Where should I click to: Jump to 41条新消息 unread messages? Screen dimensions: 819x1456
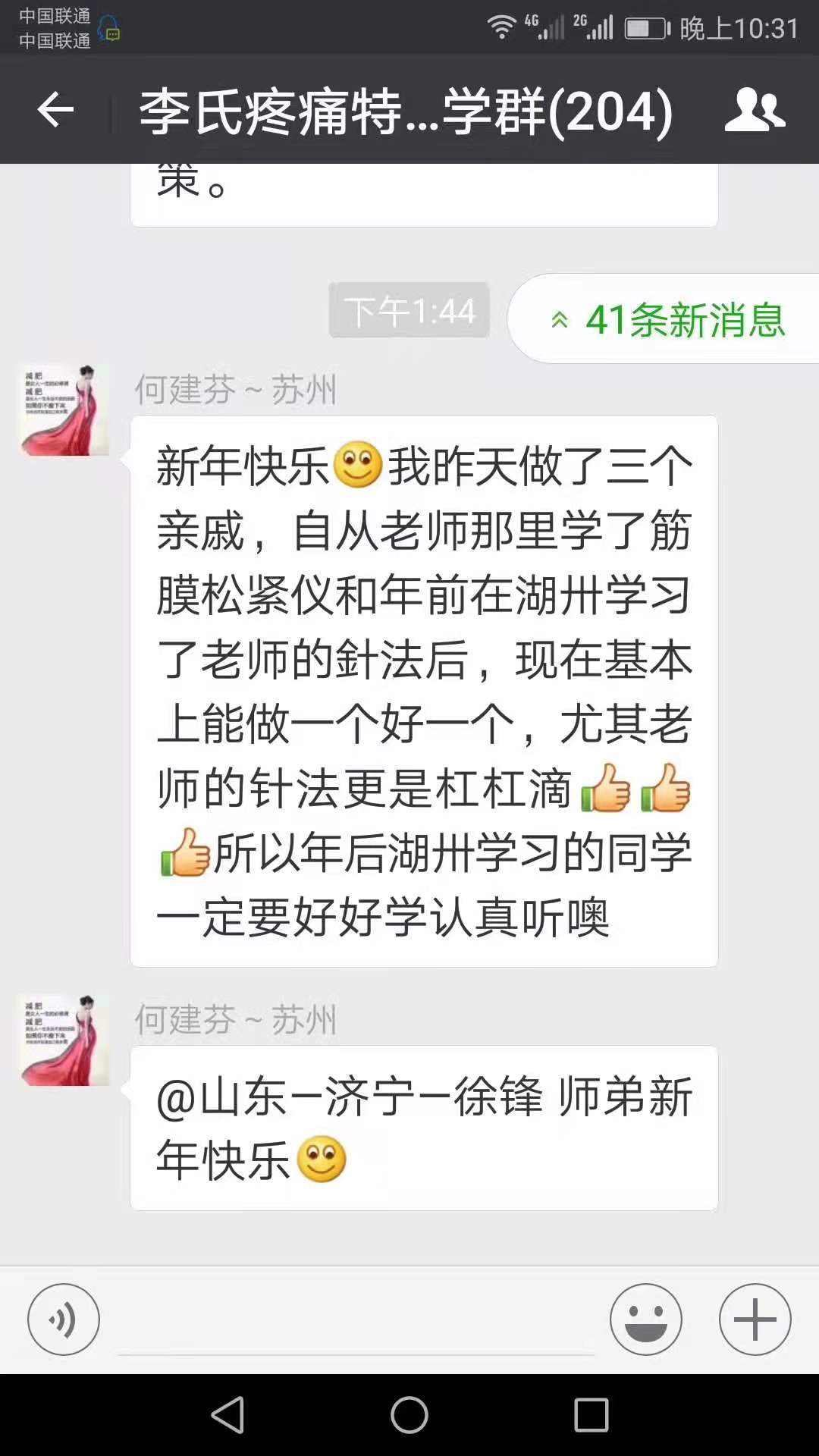tap(667, 319)
